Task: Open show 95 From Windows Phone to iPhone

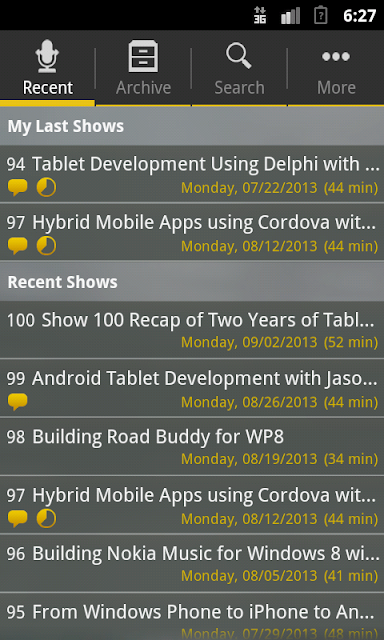Action: [192, 617]
